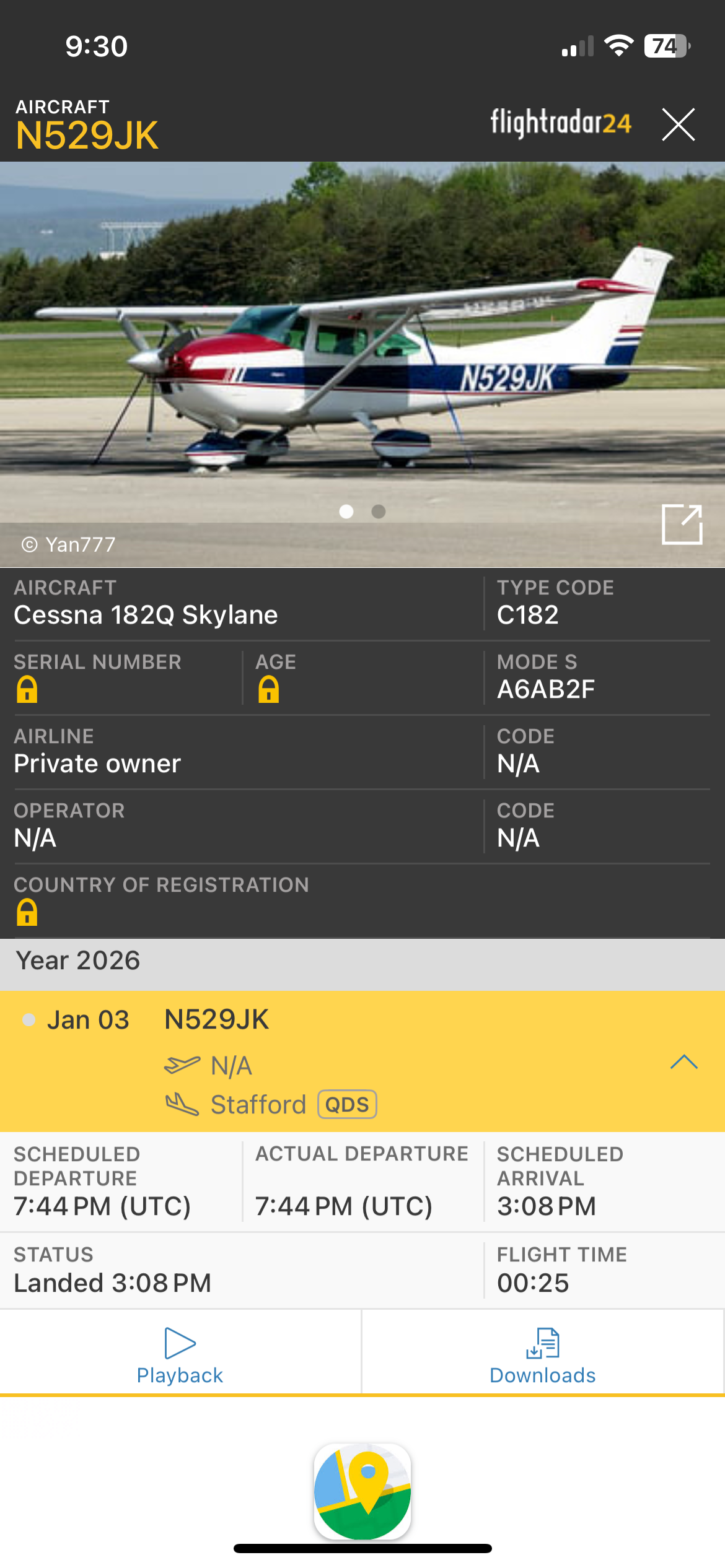
Task: Collapse the Jan 03 flight entry
Action: (x=683, y=1063)
